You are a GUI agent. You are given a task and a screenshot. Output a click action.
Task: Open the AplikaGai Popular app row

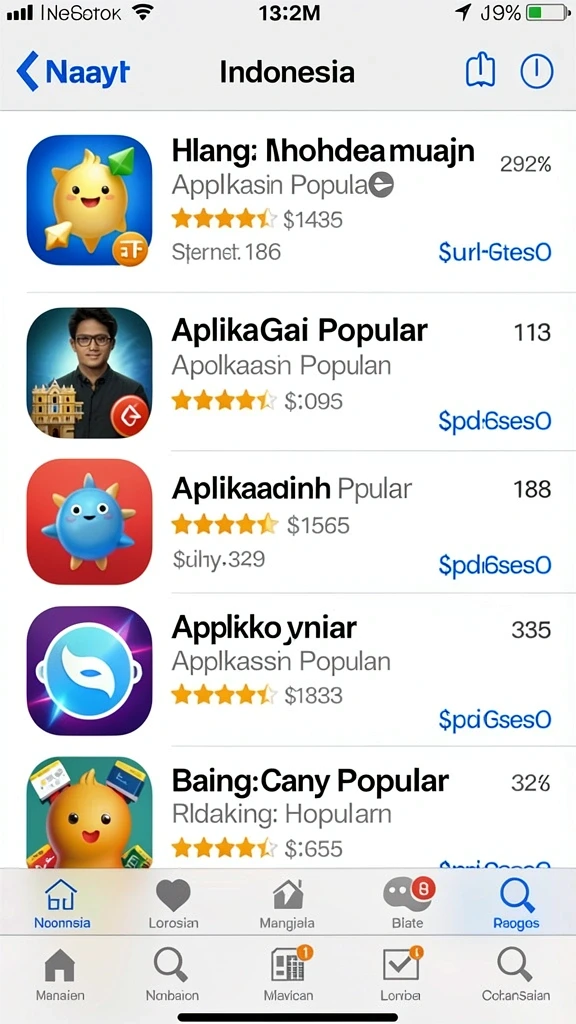point(288,371)
